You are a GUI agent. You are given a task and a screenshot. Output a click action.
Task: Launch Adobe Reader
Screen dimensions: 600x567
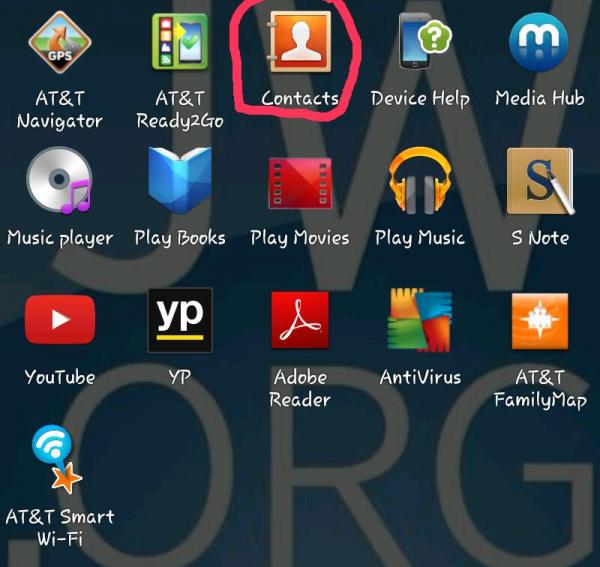pyautogui.click(x=300, y=320)
